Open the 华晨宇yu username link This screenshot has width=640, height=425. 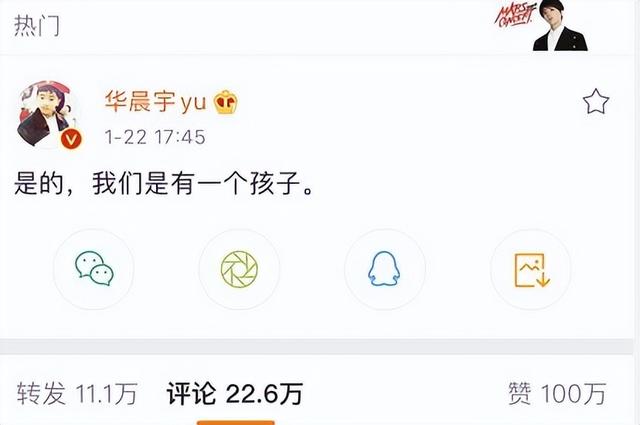coord(156,102)
